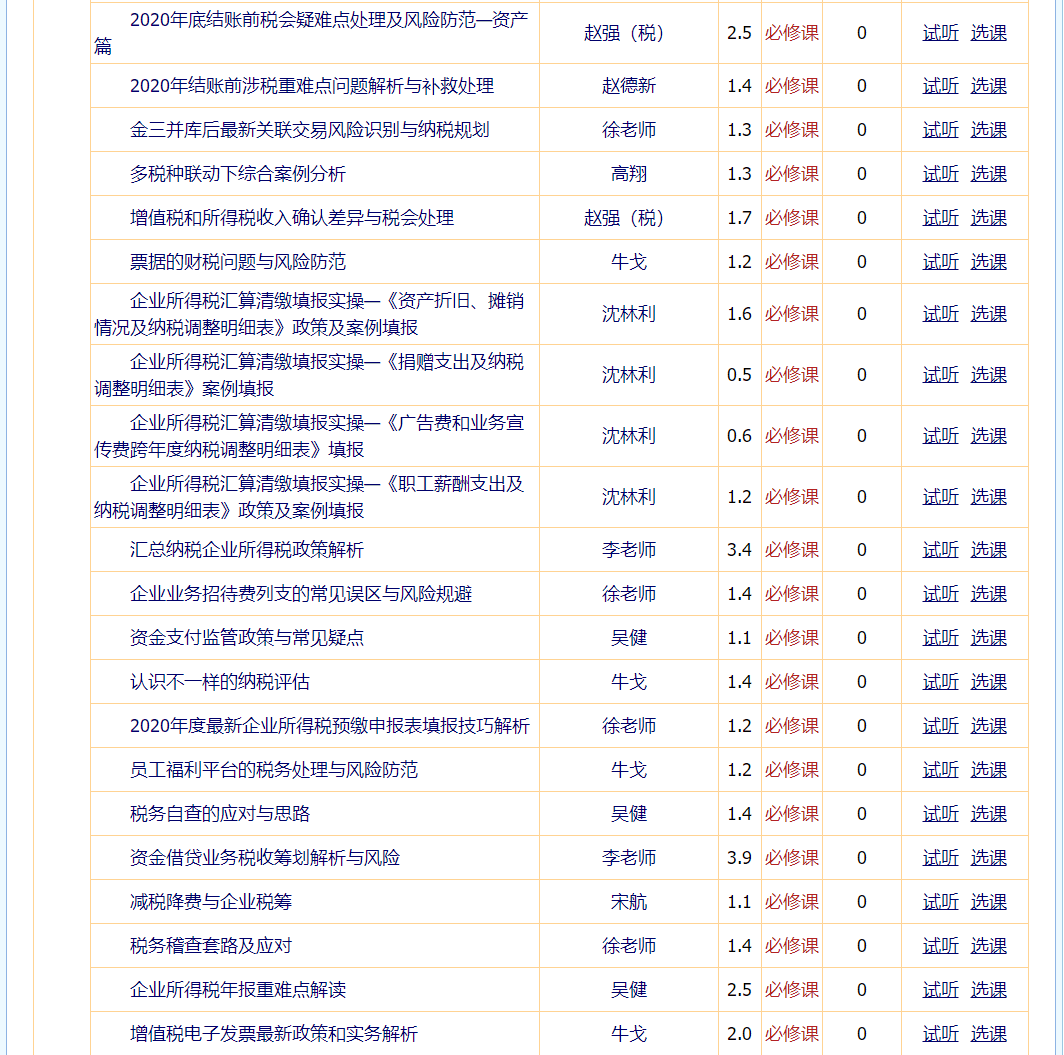The image size is (1064, 1055).
Task: Choose 选课 for 税务稽查套路及应对
Action: (x=988, y=946)
